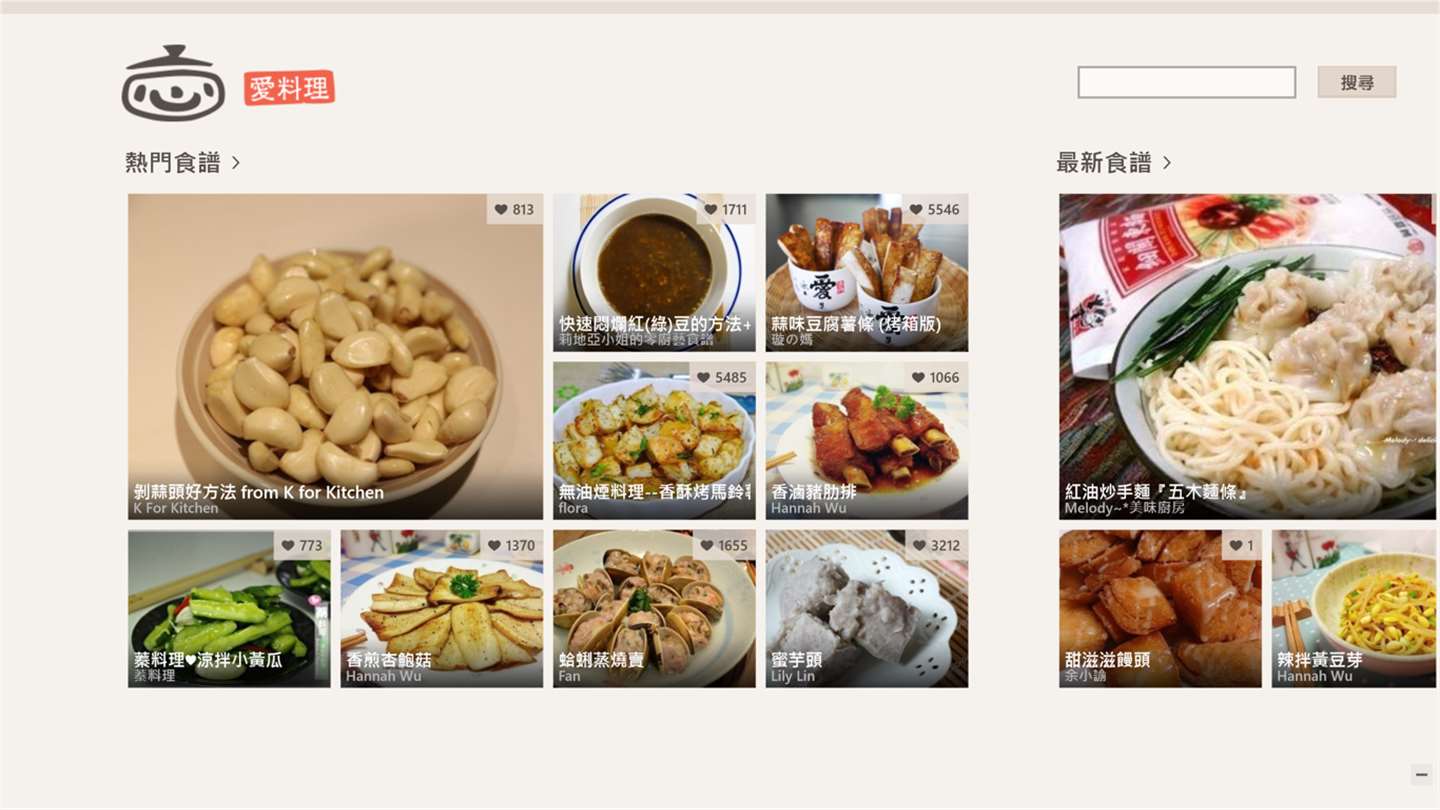Image resolution: width=1440 pixels, height=810 pixels.
Task: Open the 香酥烤馬鈴薯 recipe by flora
Action: (x=654, y=440)
